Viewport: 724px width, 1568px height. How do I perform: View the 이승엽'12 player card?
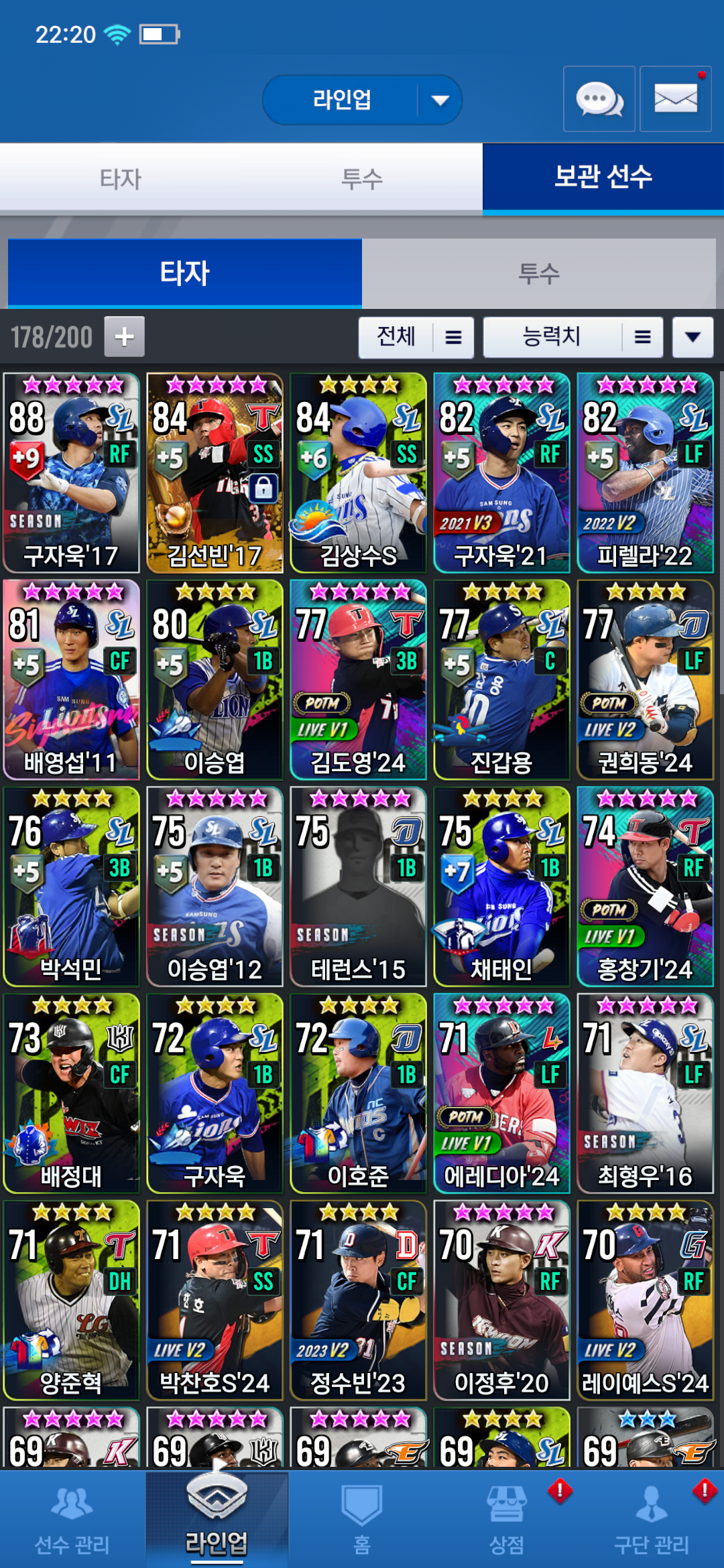pyautogui.click(x=215, y=886)
